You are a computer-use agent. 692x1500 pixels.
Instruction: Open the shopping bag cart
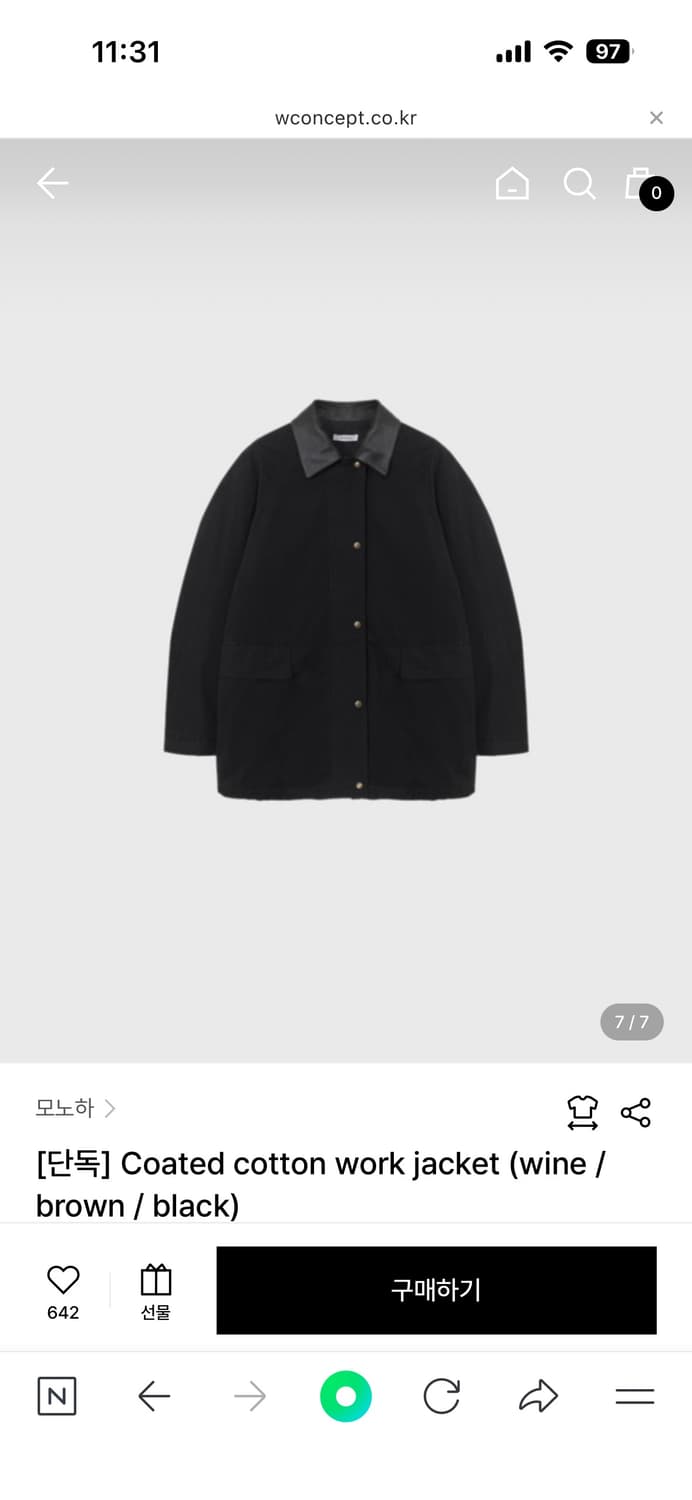[640, 185]
